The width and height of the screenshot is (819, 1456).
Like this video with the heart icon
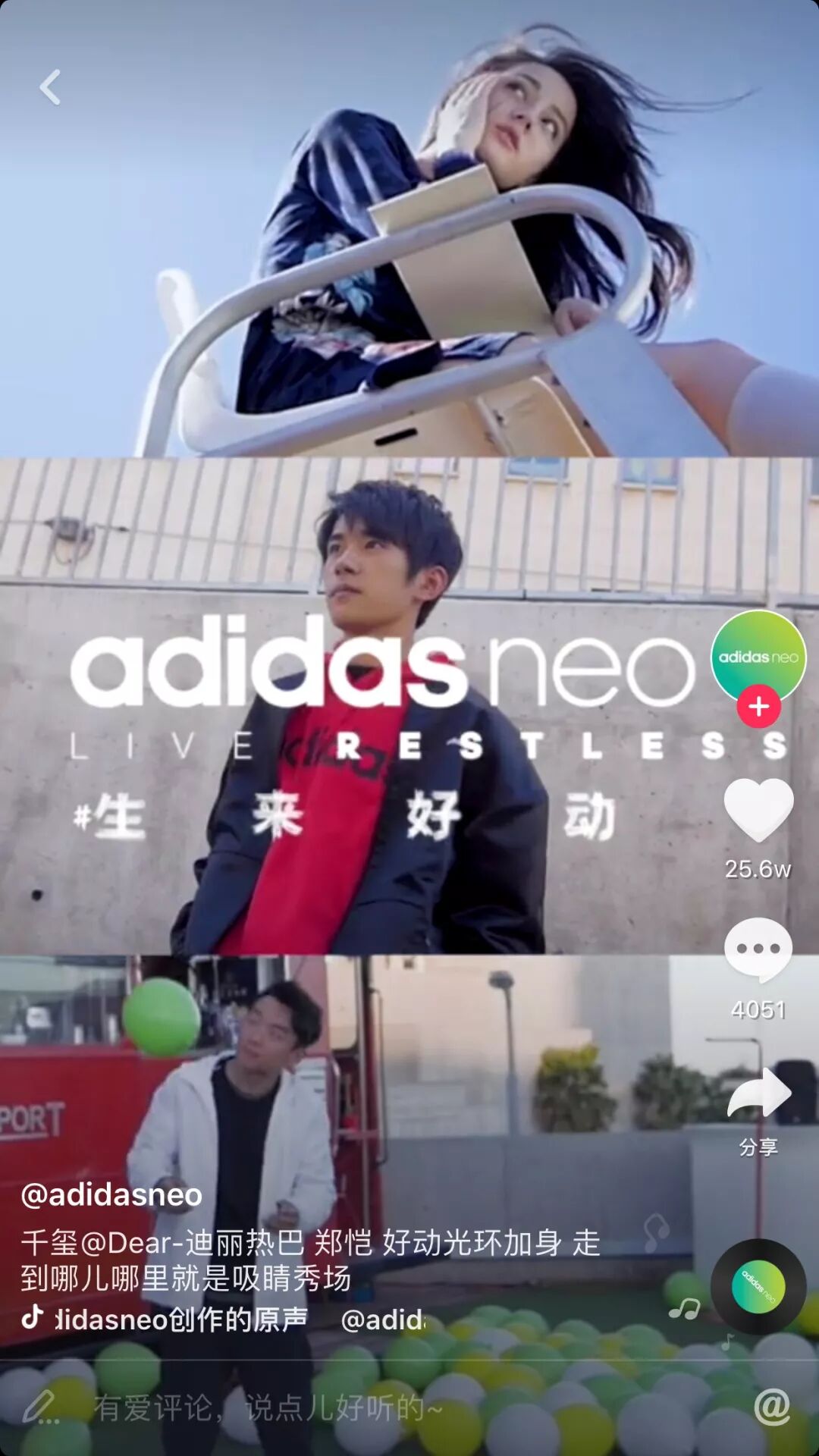758,810
